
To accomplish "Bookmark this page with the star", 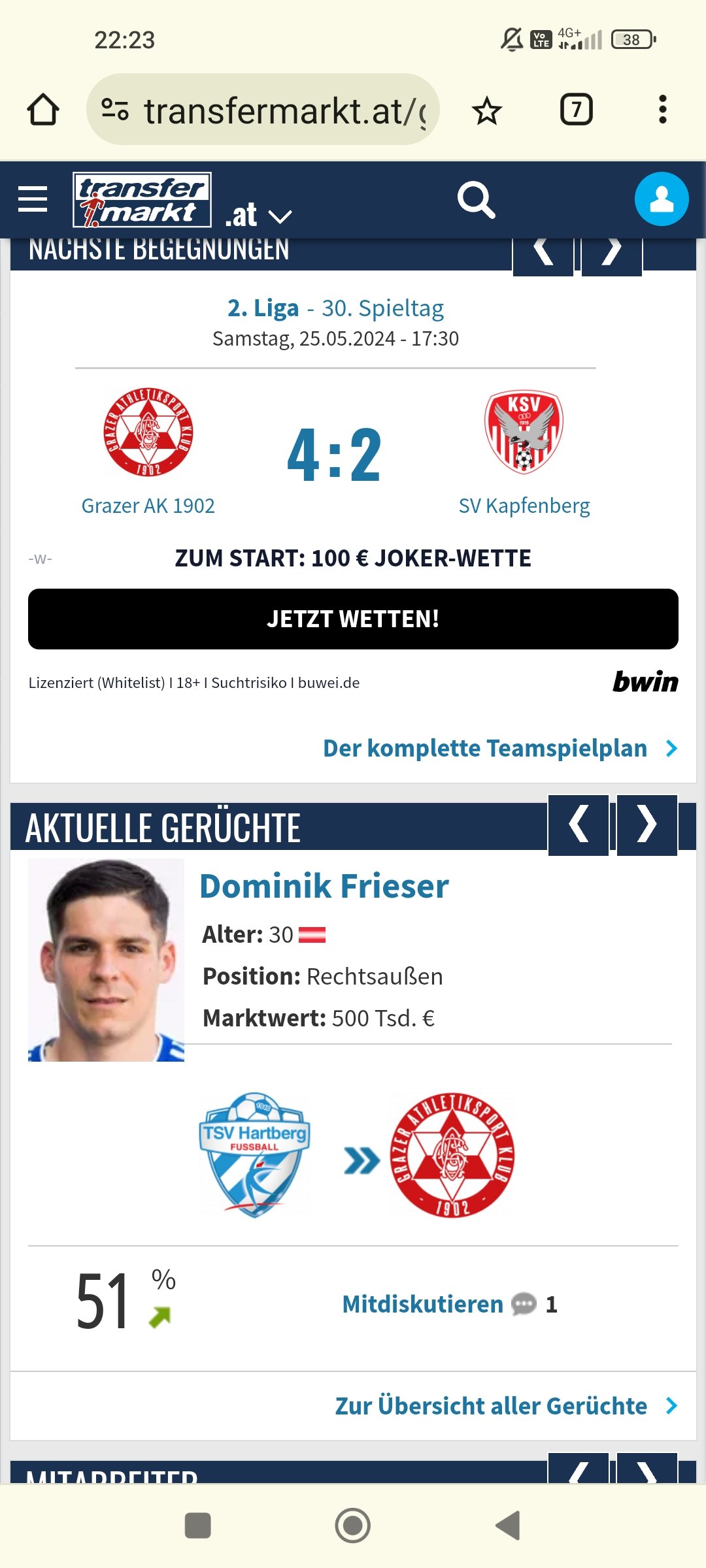I will pos(487,110).
